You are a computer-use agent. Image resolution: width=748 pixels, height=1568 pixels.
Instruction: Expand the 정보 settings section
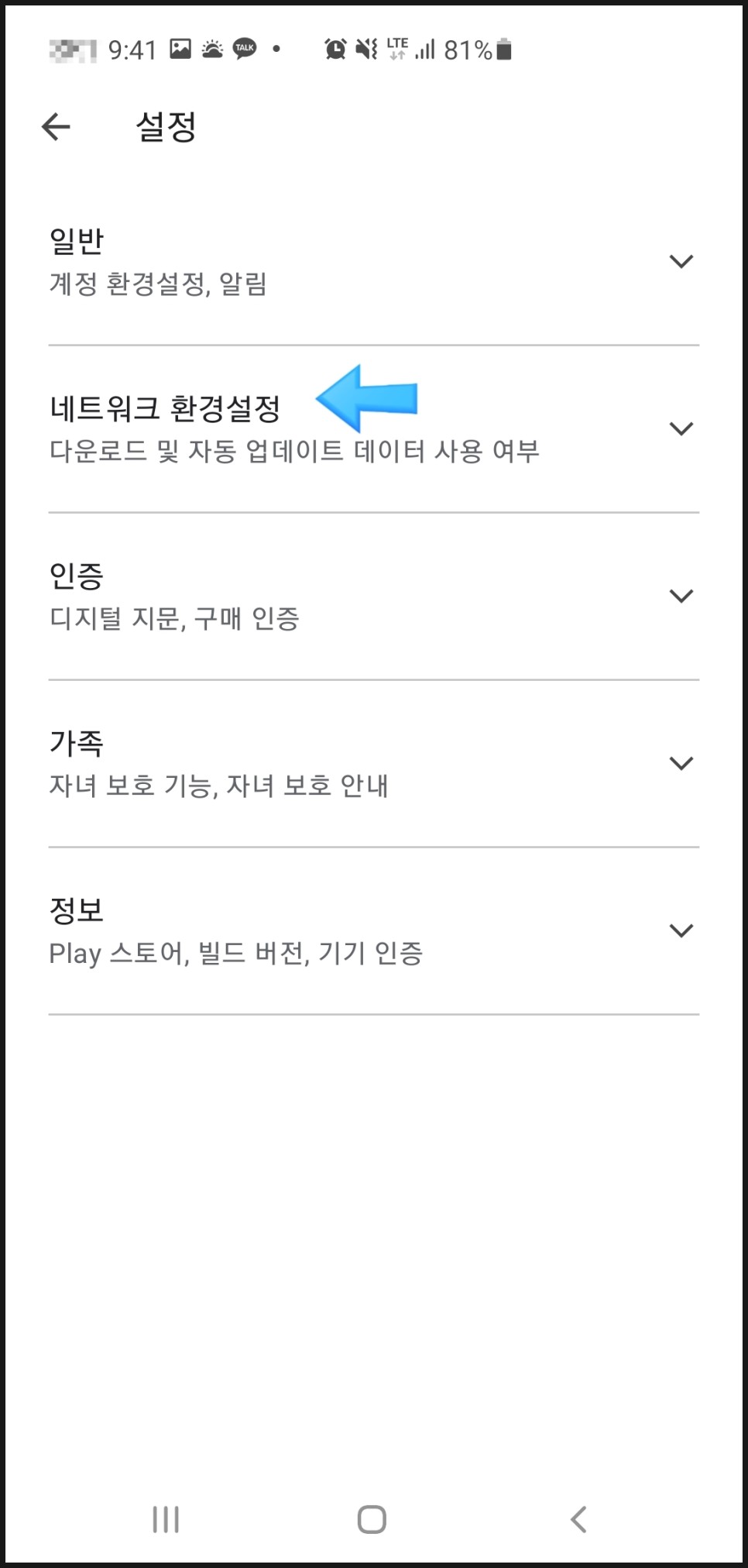[681, 930]
